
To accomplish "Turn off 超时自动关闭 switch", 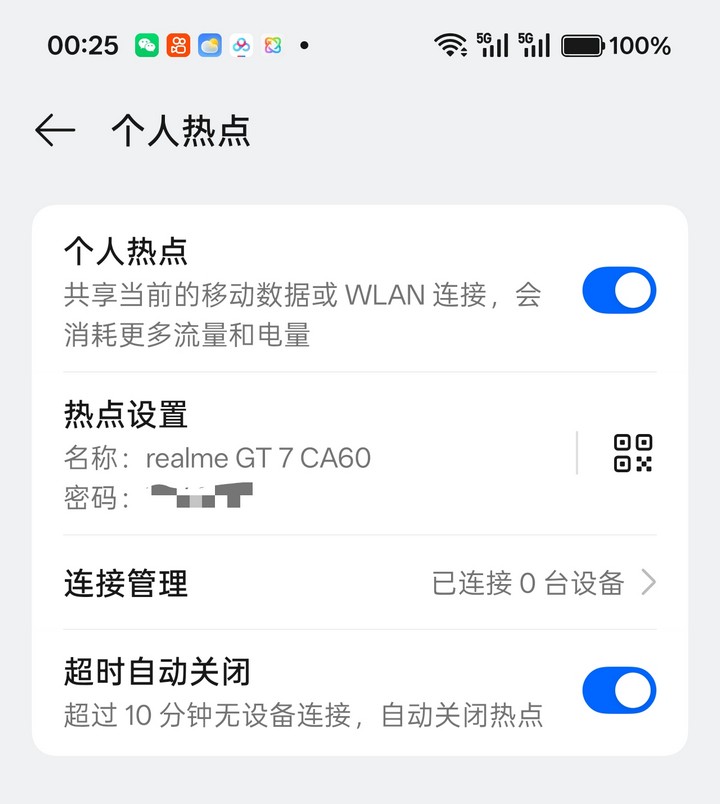I will pos(618,690).
